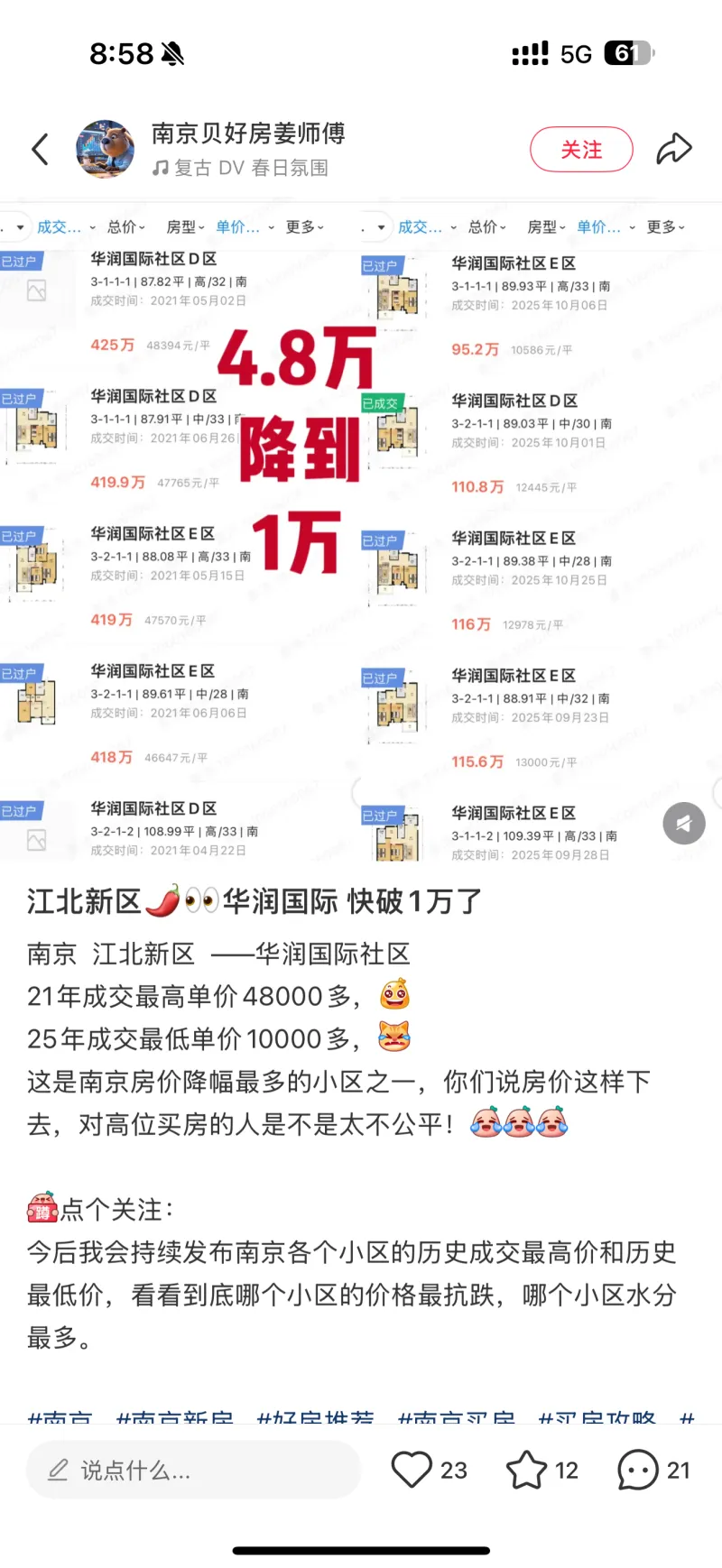Toggle sound with the grey speaker icon
722x1568 pixels.
pos(684,823)
